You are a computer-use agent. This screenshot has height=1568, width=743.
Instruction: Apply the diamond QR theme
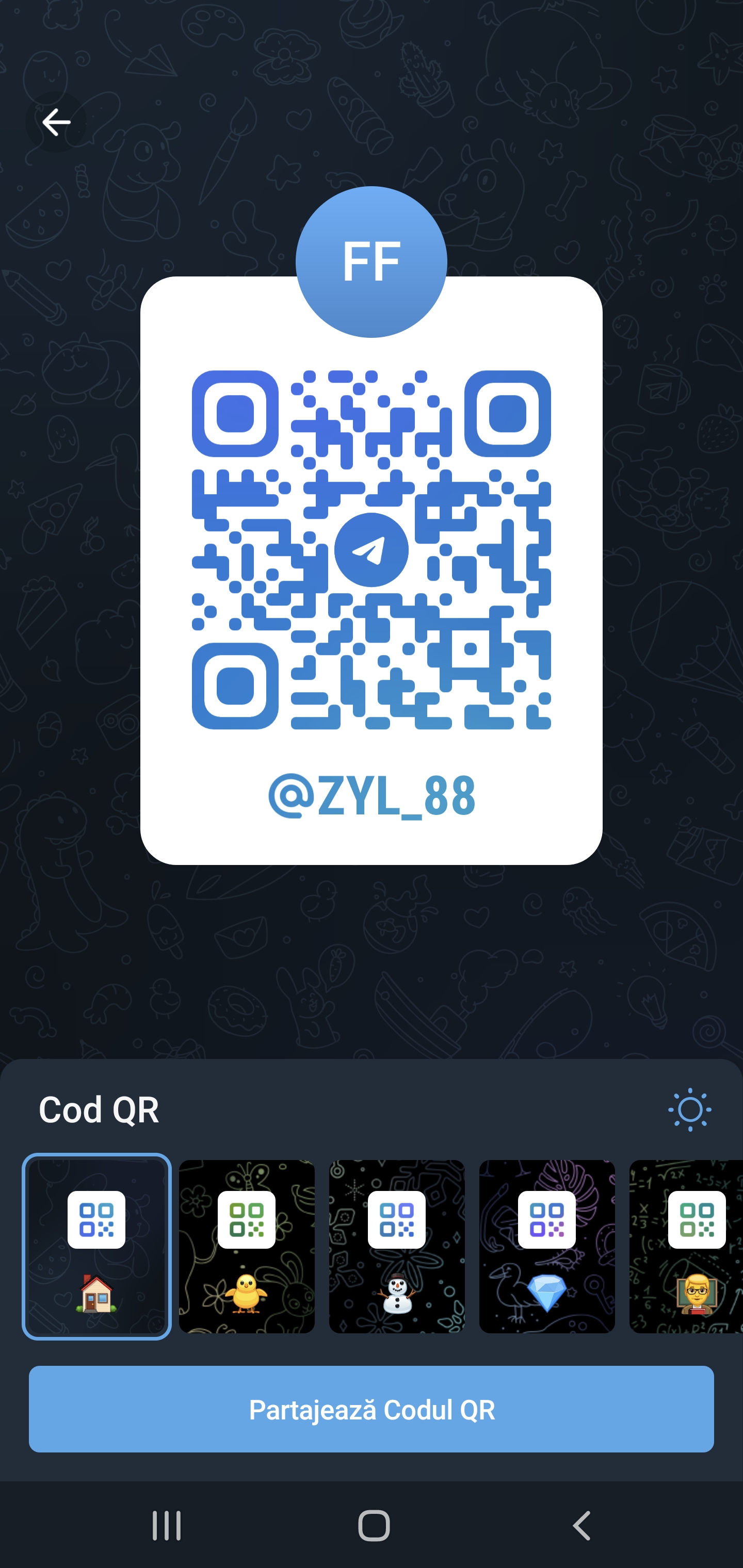(x=546, y=1247)
